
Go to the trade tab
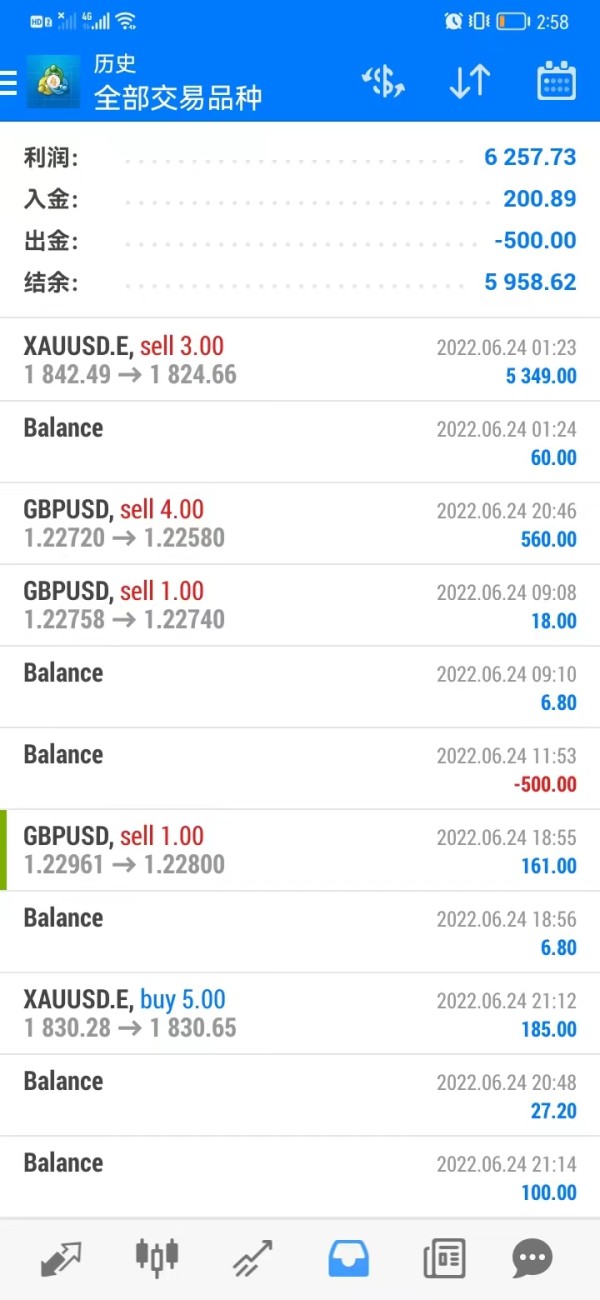(x=252, y=1258)
